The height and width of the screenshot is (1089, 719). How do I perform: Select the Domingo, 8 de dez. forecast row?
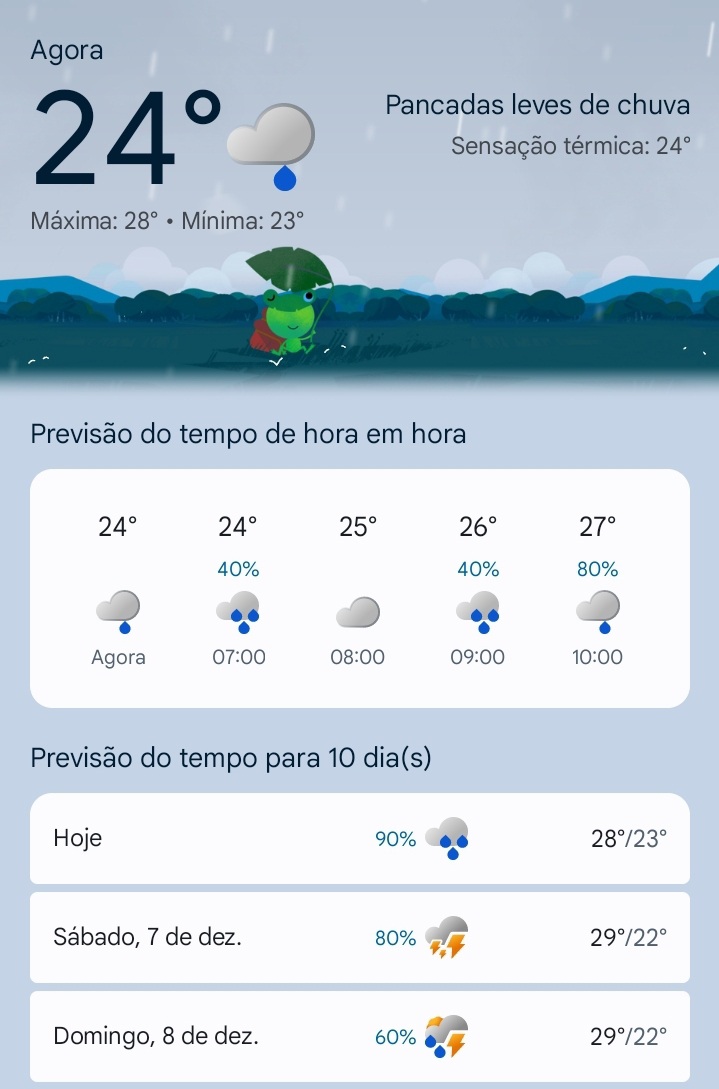(x=359, y=1036)
